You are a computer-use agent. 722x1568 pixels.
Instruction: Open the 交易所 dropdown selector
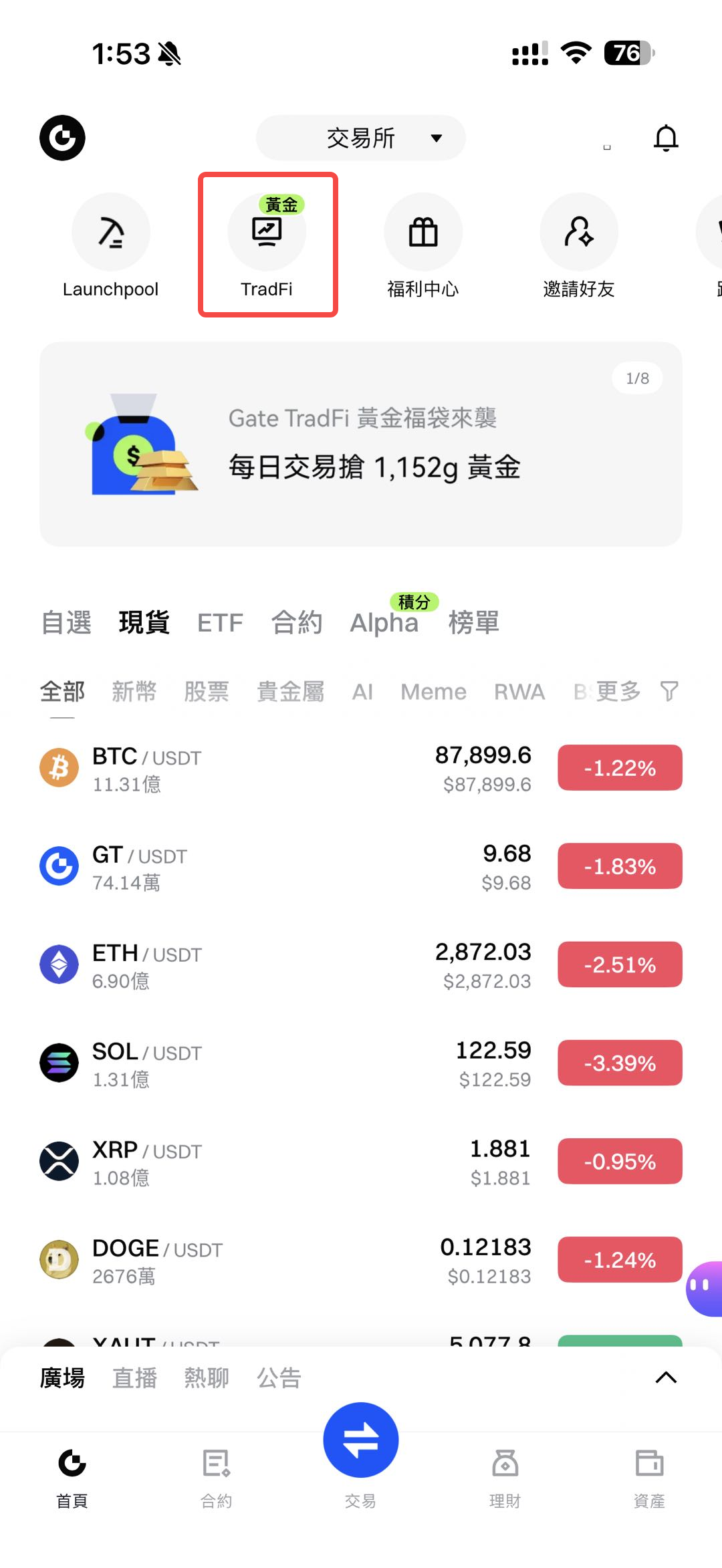(361, 138)
